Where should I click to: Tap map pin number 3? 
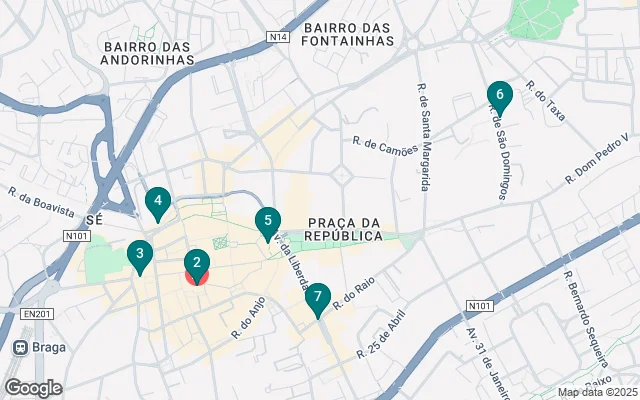pos(140,255)
